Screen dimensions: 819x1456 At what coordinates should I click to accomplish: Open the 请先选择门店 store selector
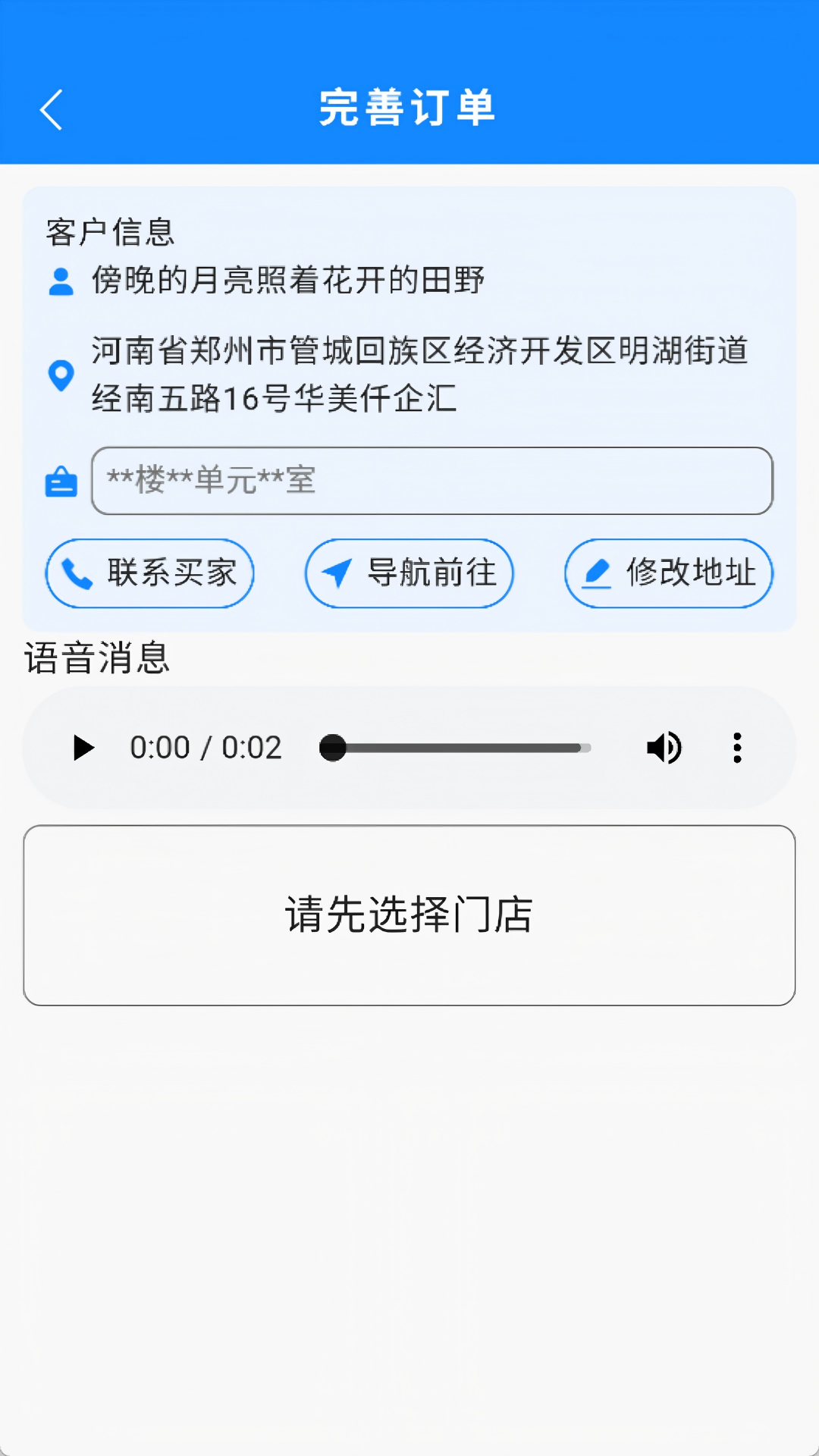pyautogui.click(x=409, y=914)
